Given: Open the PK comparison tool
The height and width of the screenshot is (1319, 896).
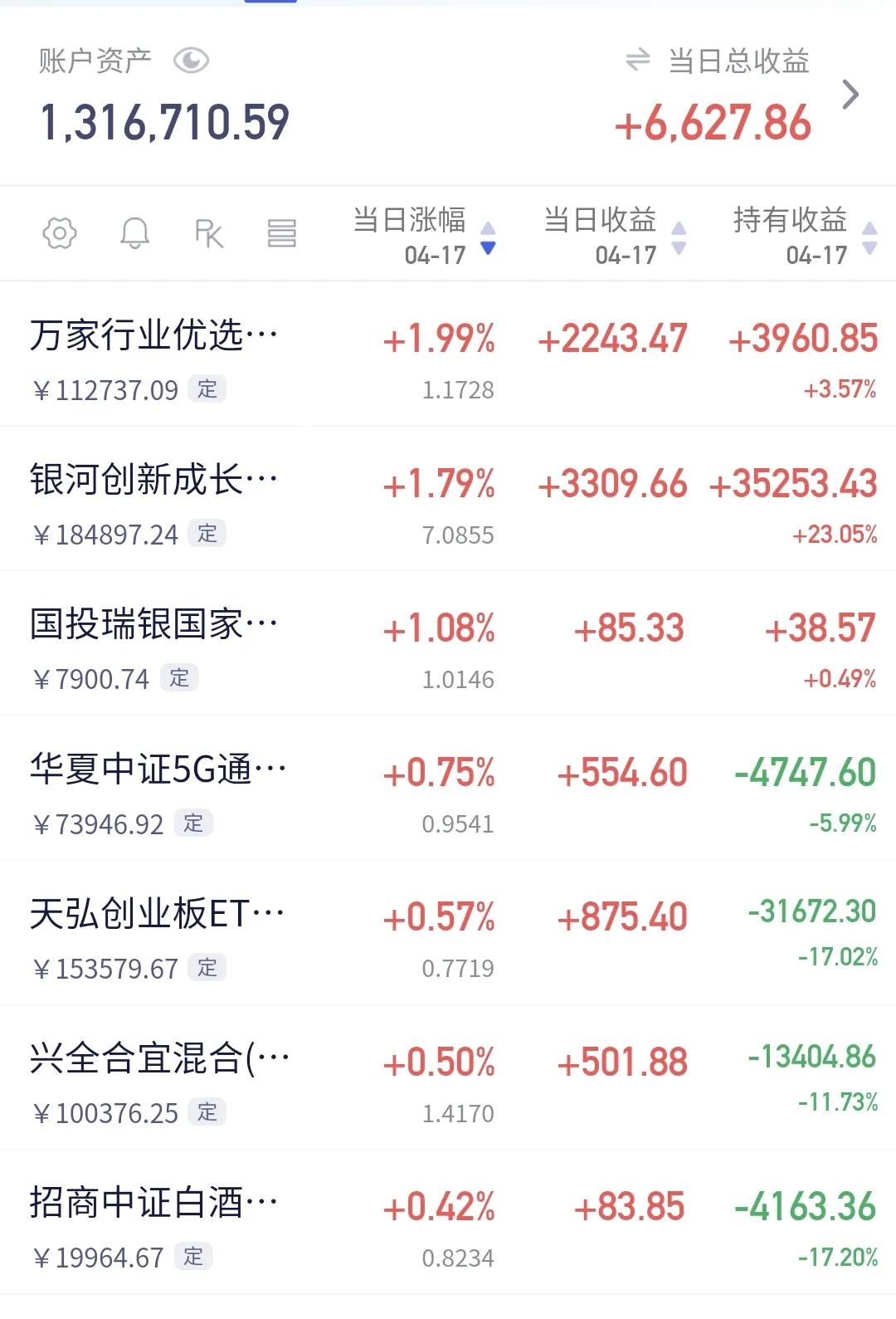Looking at the screenshot, I should [x=208, y=233].
